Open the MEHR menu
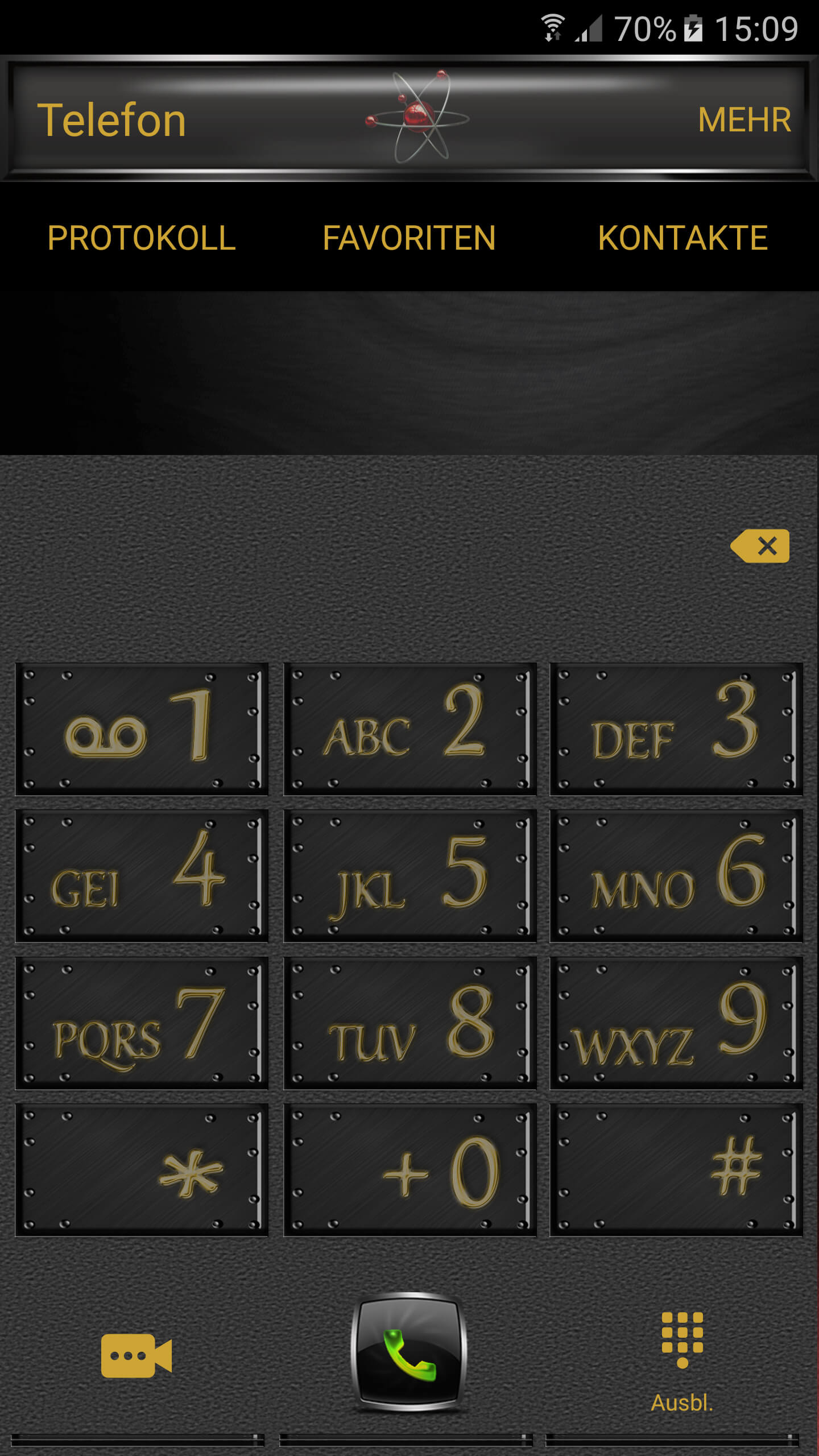Viewport: 819px width, 1456px height. click(x=744, y=119)
